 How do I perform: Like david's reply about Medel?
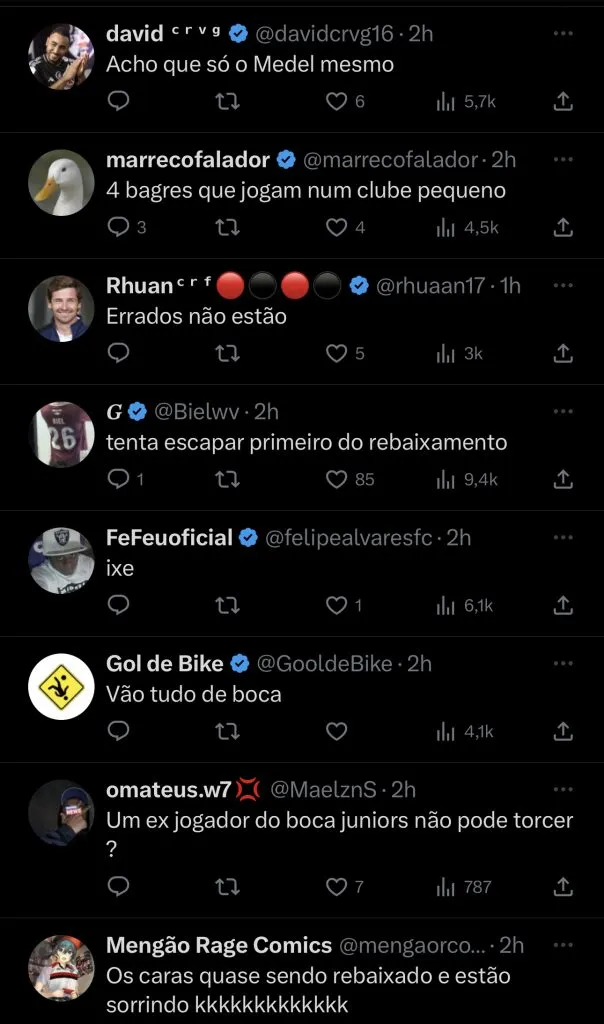click(337, 101)
